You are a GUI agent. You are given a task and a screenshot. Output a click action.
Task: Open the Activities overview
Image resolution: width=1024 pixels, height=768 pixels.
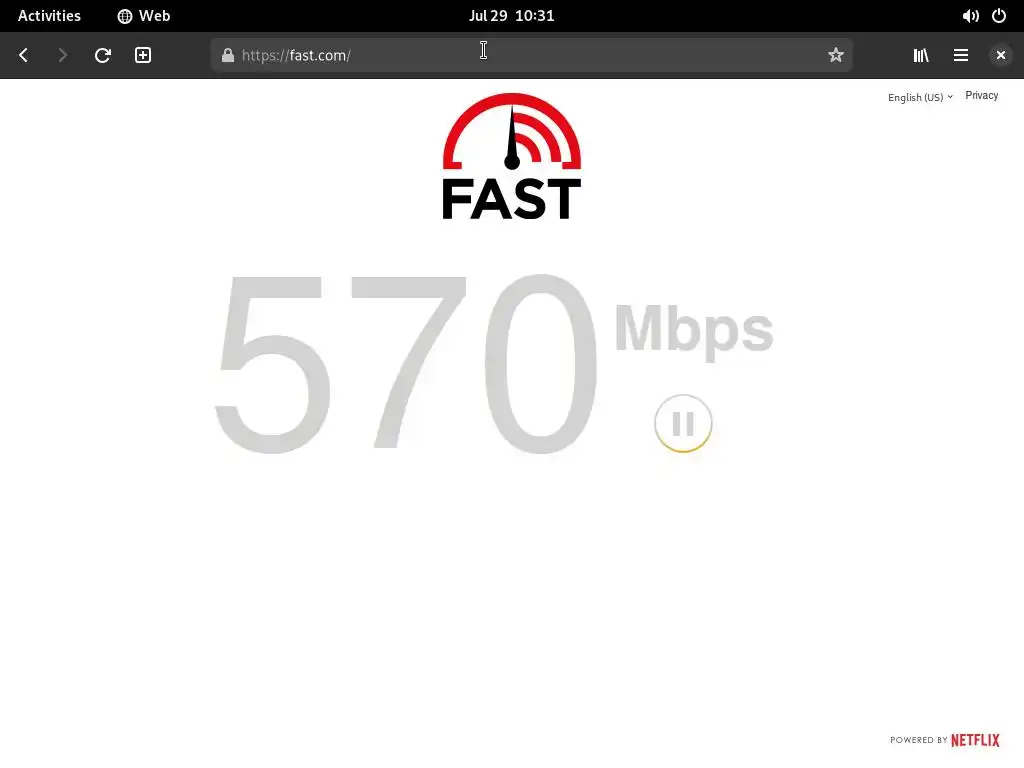[x=49, y=16]
